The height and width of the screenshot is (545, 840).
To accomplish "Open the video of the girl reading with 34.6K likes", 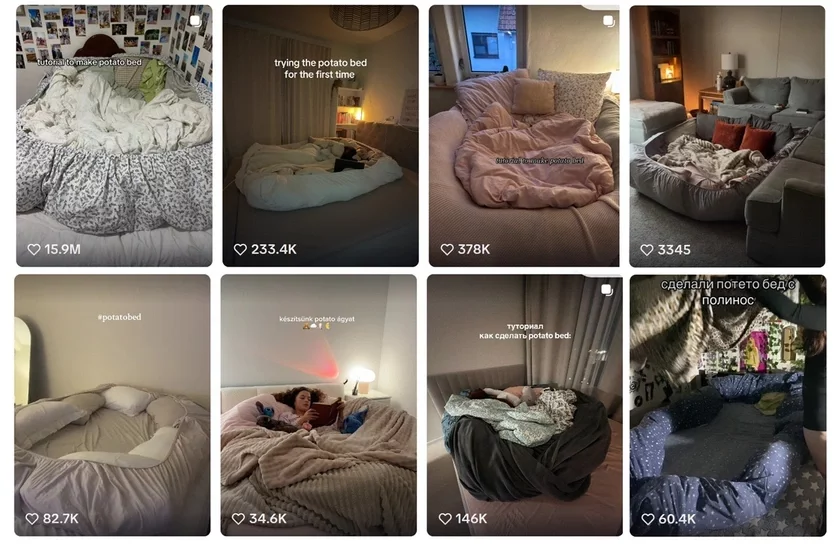I will [x=320, y=405].
